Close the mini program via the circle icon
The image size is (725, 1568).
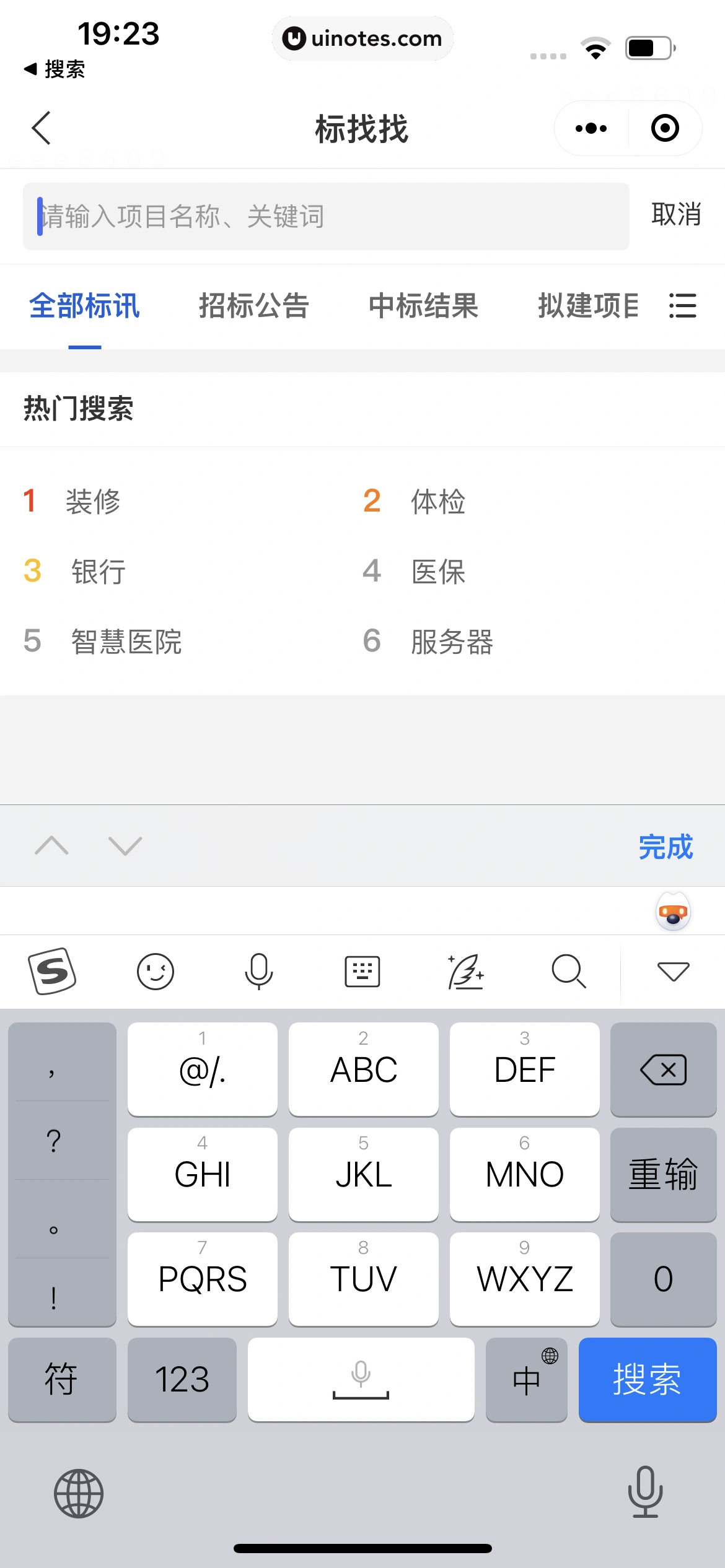[x=665, y=128]
